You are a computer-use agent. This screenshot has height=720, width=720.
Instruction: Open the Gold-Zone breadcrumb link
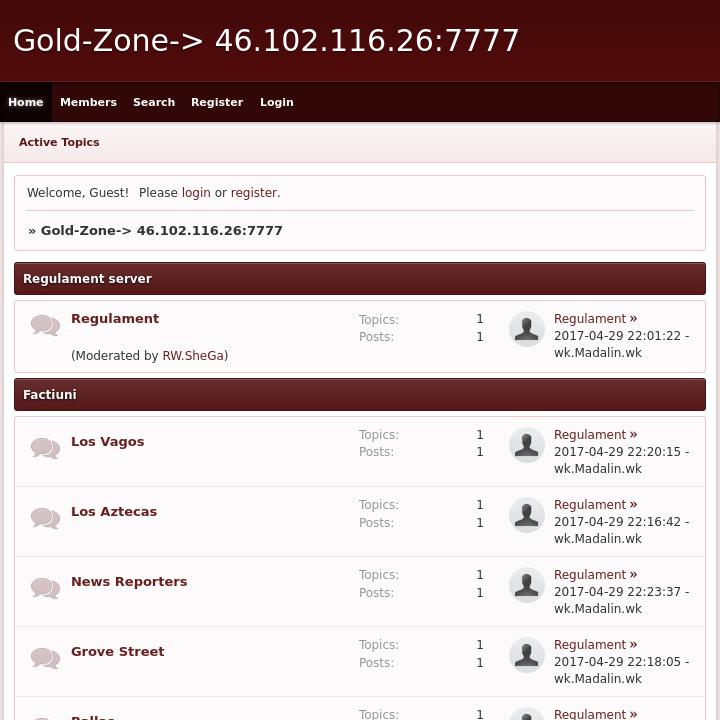[x=161, y=230]
